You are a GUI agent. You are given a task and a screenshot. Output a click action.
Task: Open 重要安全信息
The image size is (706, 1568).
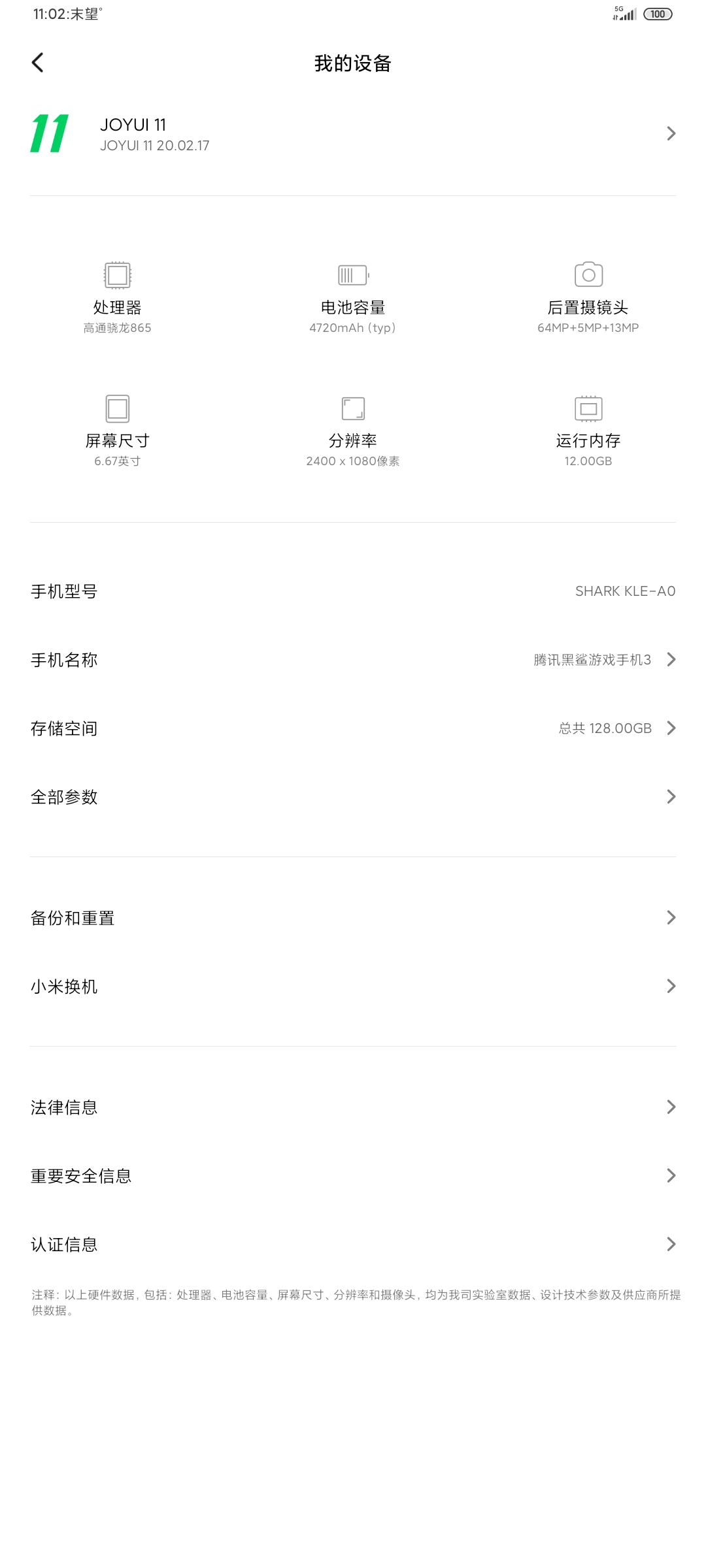[353, 1176]
